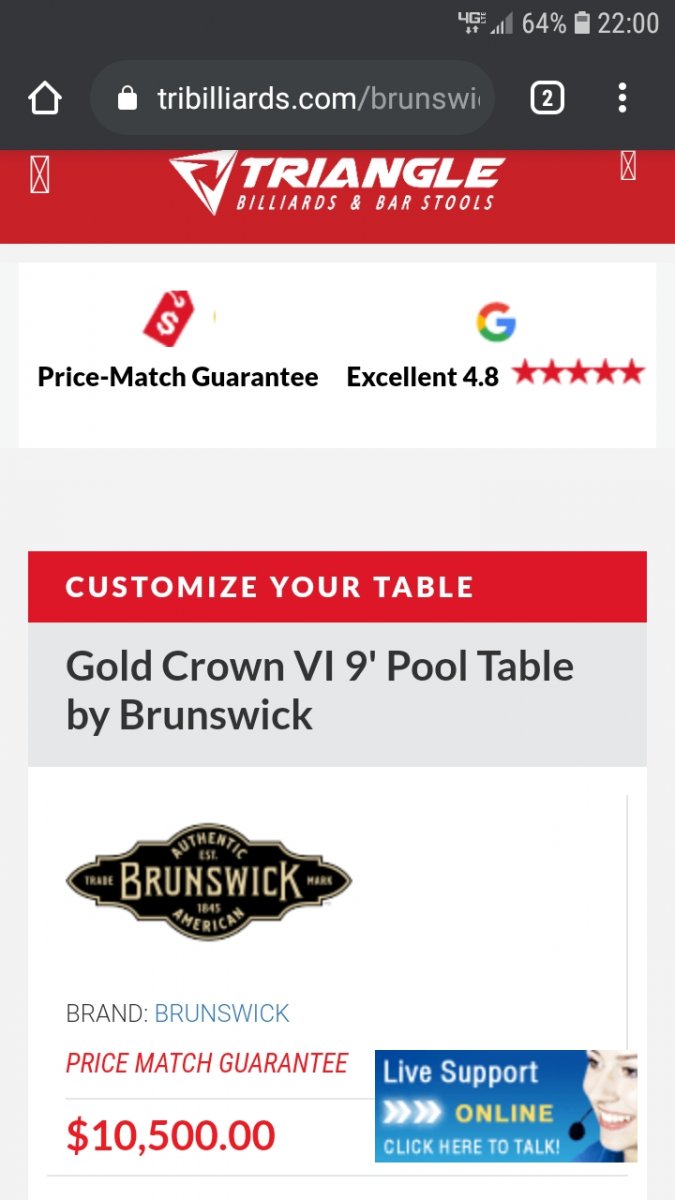The height and width of the screenshot is (1200, 675).
Task: Start a Live Support chat
Action: point(505,1105)
